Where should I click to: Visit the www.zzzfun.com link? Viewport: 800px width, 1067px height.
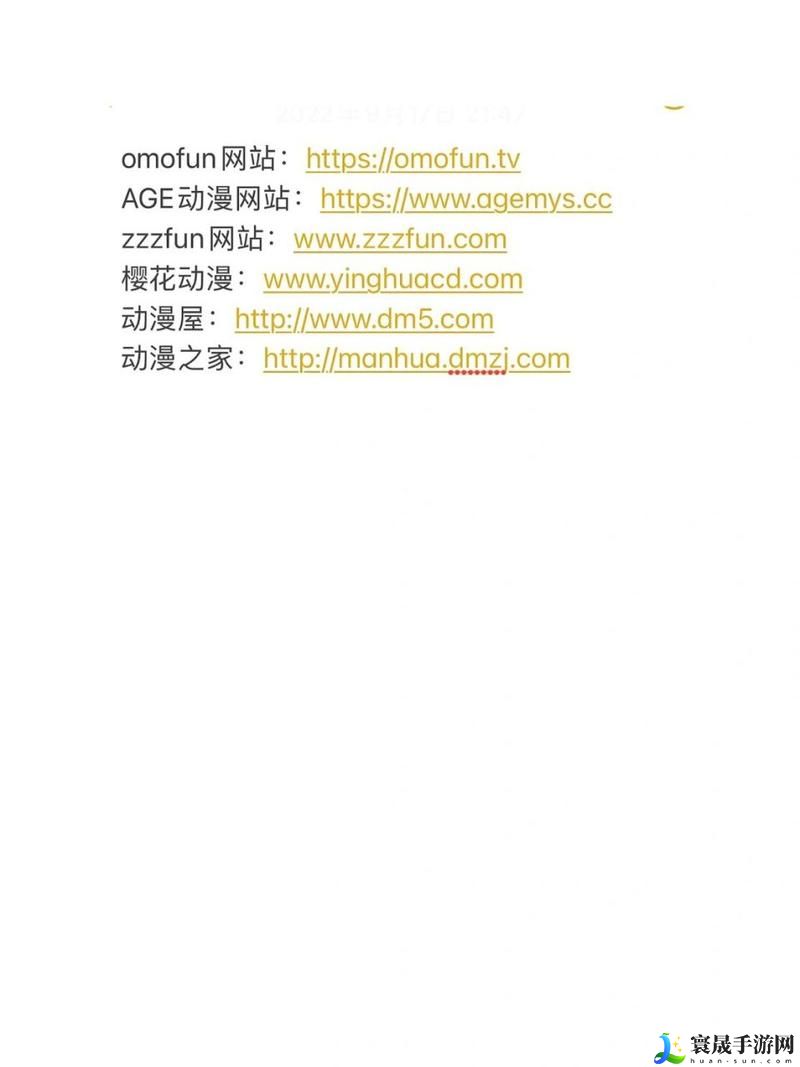(399, 239)
